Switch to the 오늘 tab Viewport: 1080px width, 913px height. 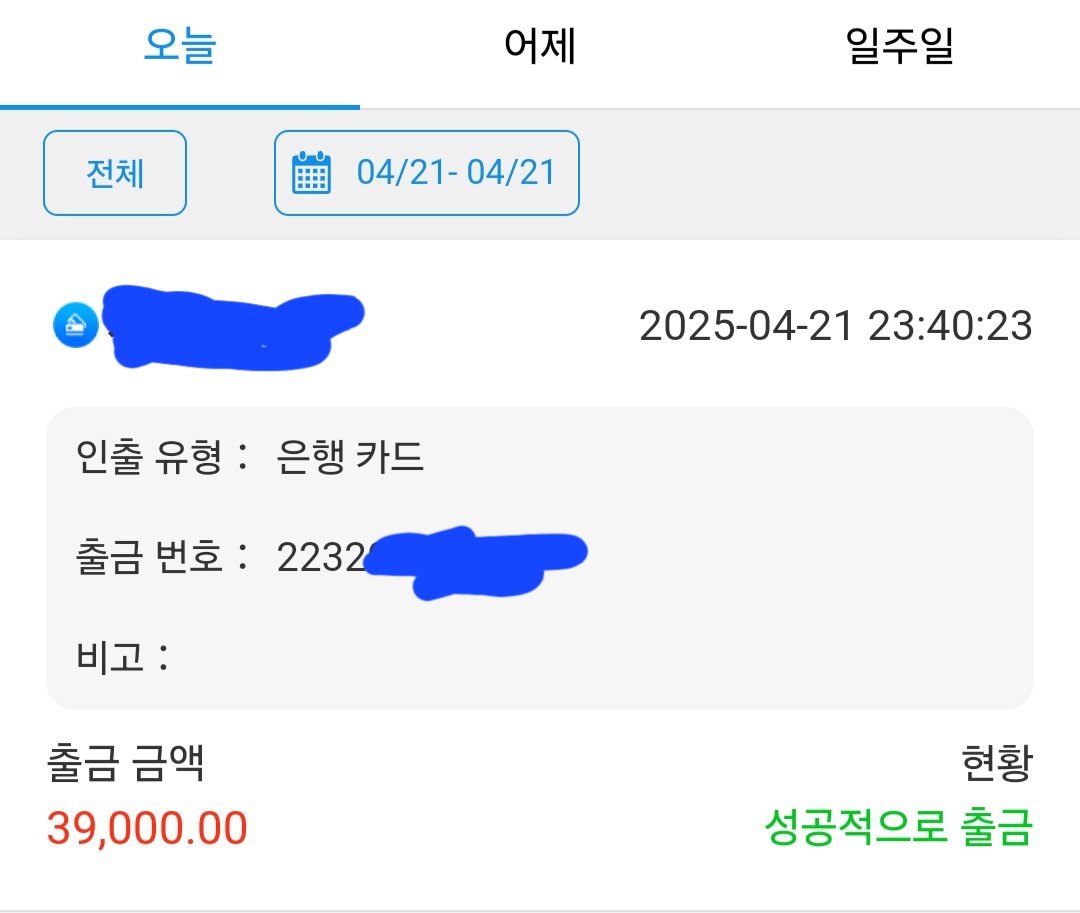point(180,48)
